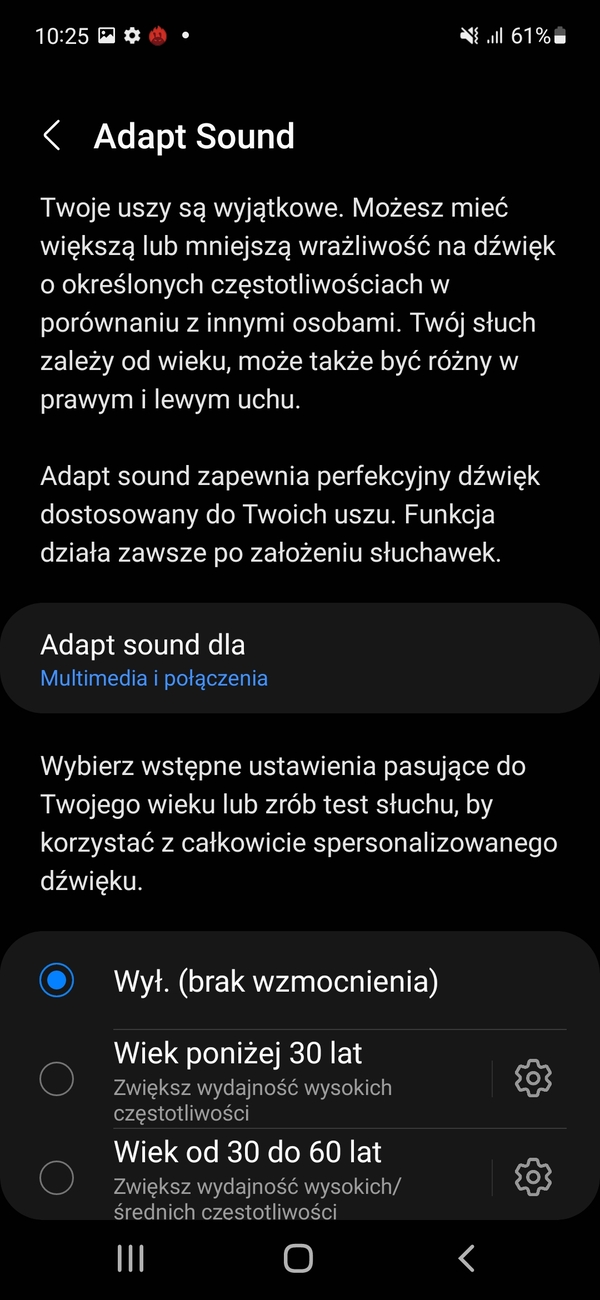
Task: Open recent apps from navigation bar
Action: (x=131, y=1258)
